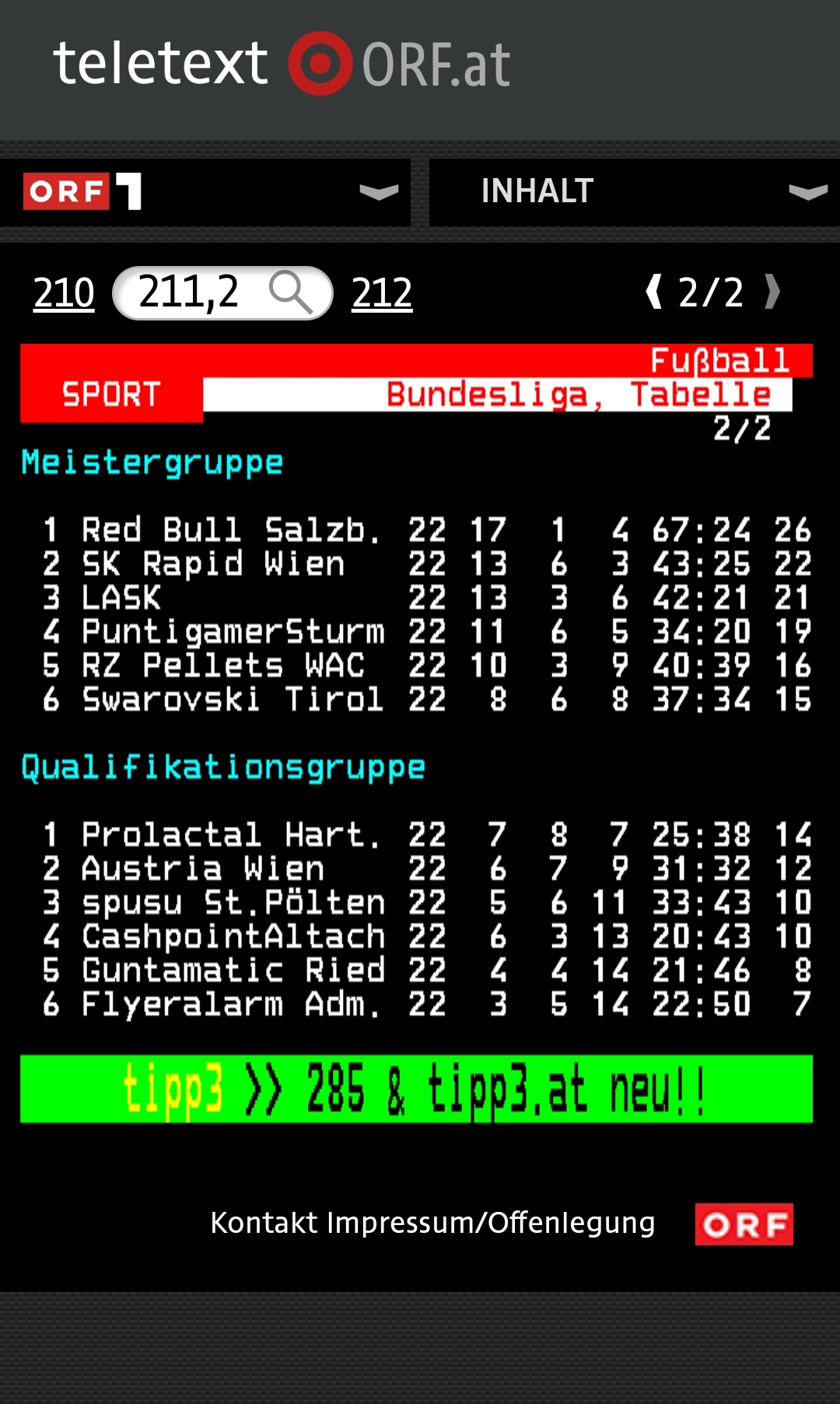The height and width of the screenshot is (1404, 840).
Task: Expand the INHALT dropdown menu
Action: [634, 192]
